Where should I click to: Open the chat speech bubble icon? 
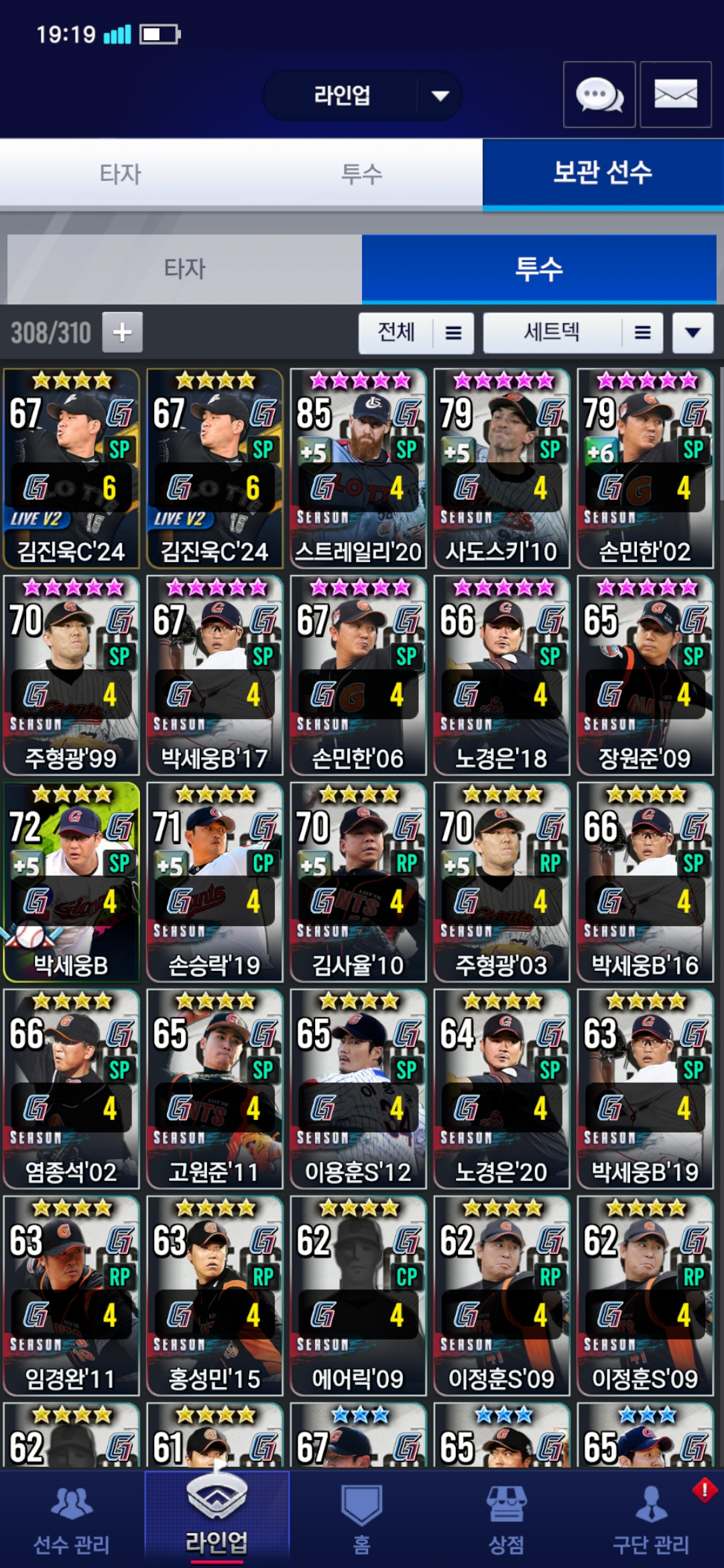[599, 94]
